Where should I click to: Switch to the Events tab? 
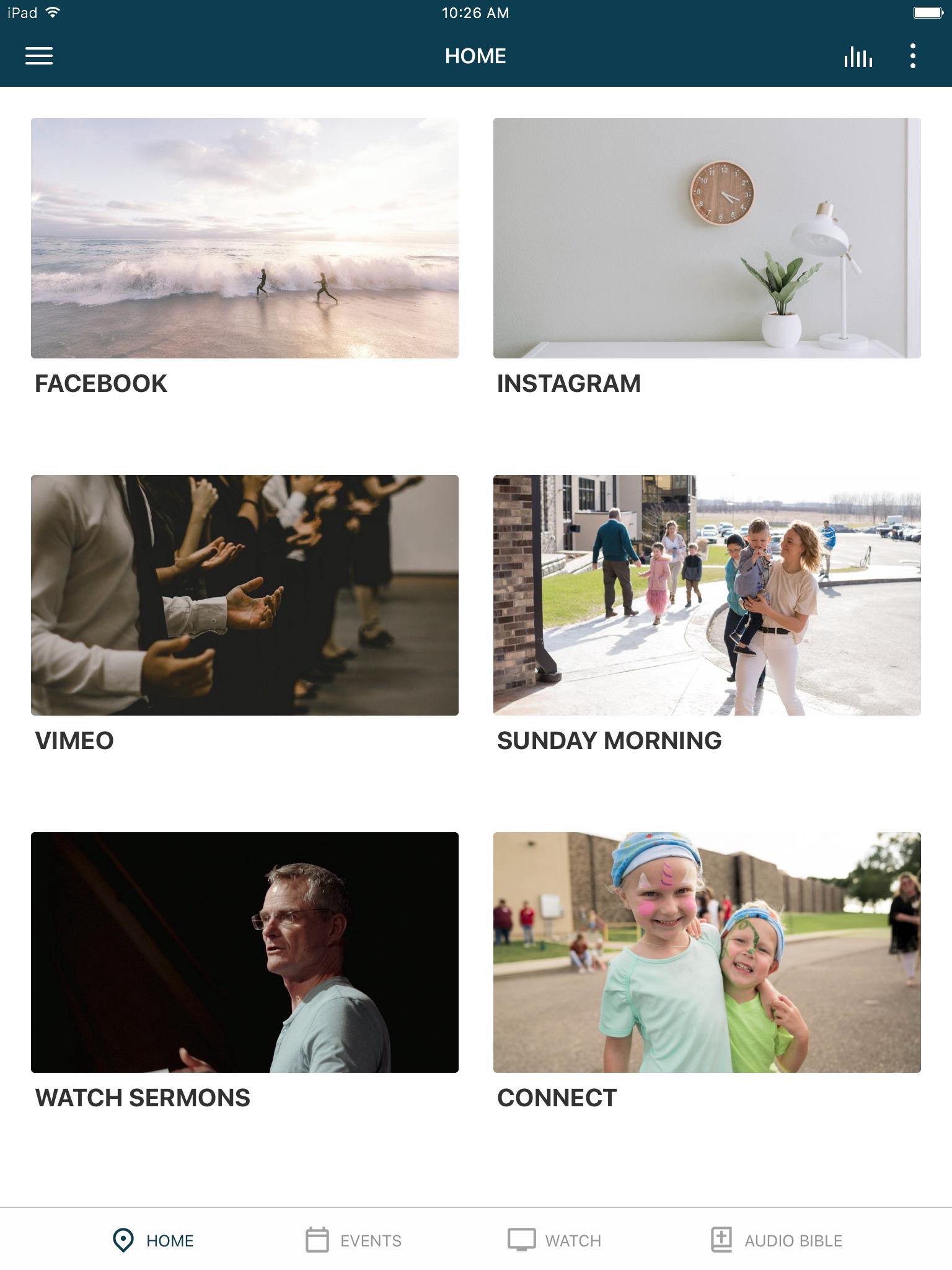tap(354, 1240)
